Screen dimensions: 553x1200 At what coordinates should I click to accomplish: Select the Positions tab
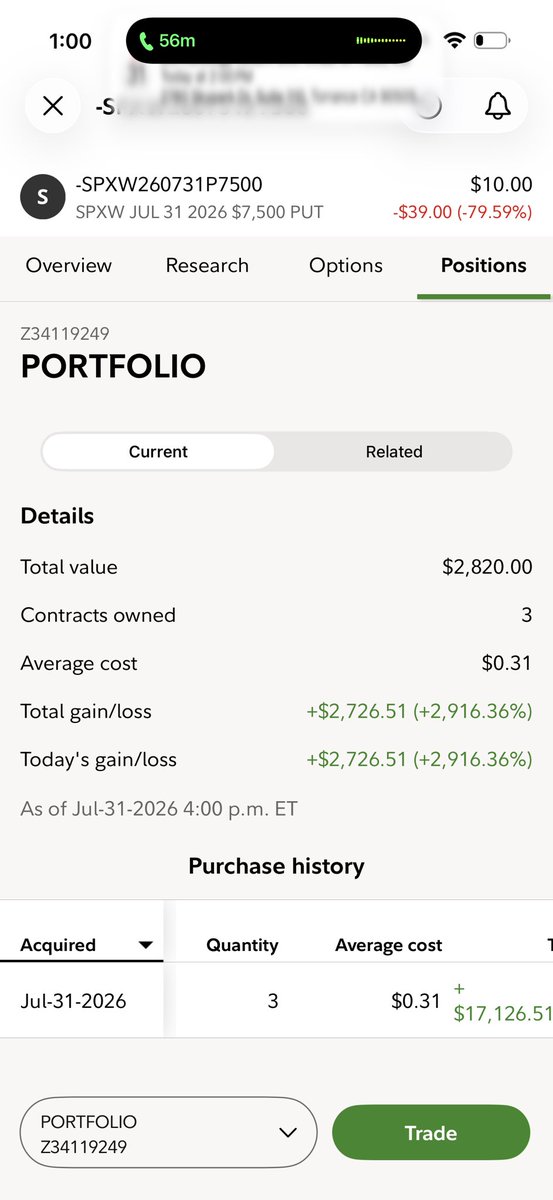tap(484, 266)
